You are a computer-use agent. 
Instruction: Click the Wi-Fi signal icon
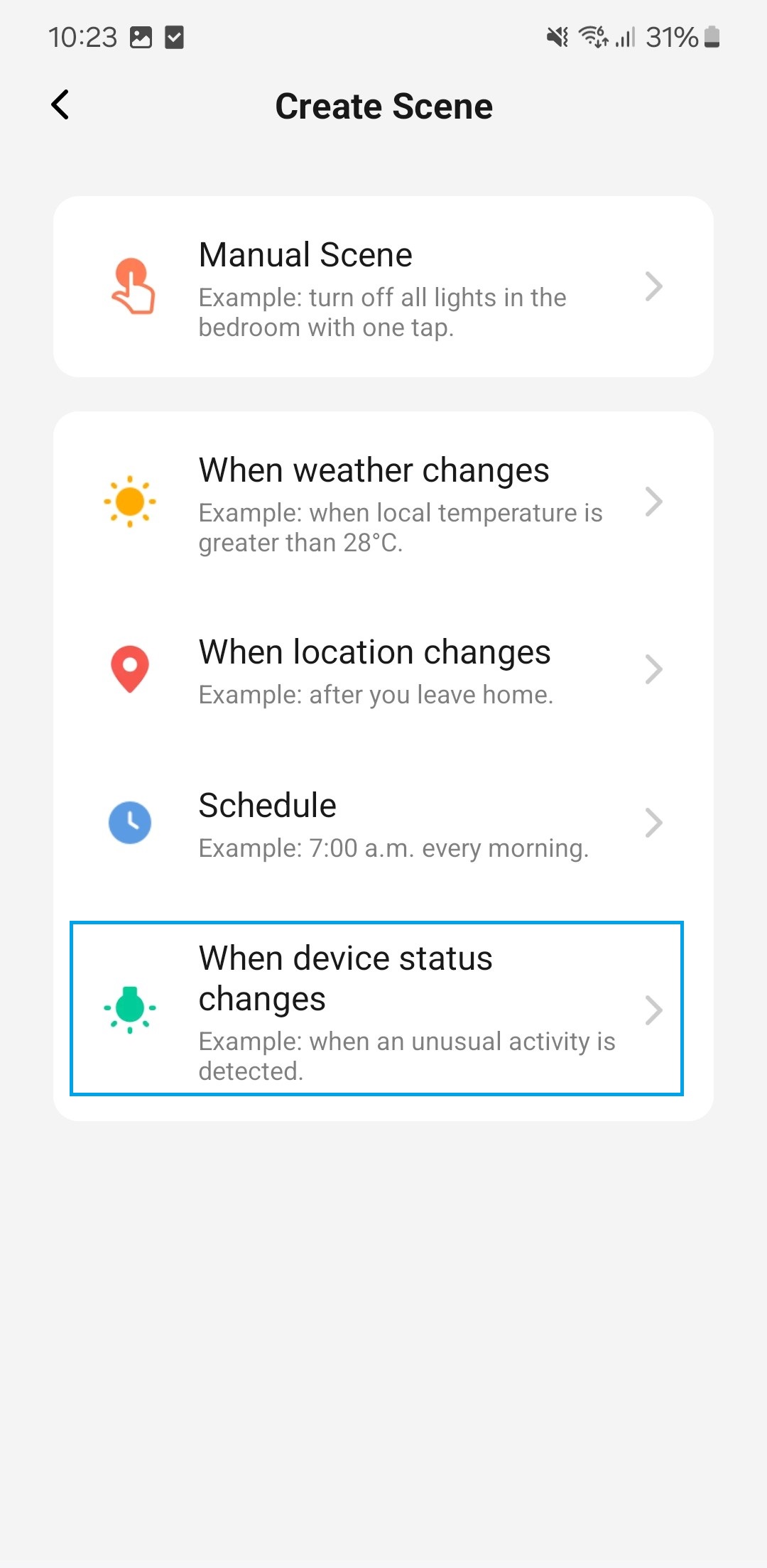click(594, 36)
